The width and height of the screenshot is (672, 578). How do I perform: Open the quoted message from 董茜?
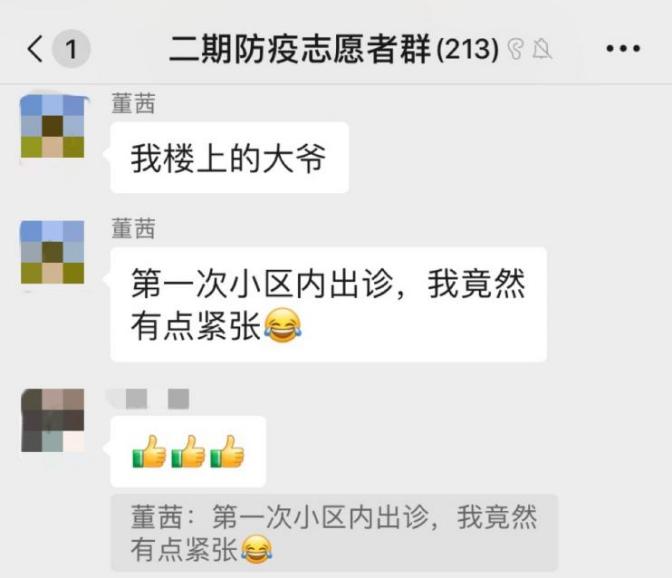pyautogui.click(x=334, y=533)
